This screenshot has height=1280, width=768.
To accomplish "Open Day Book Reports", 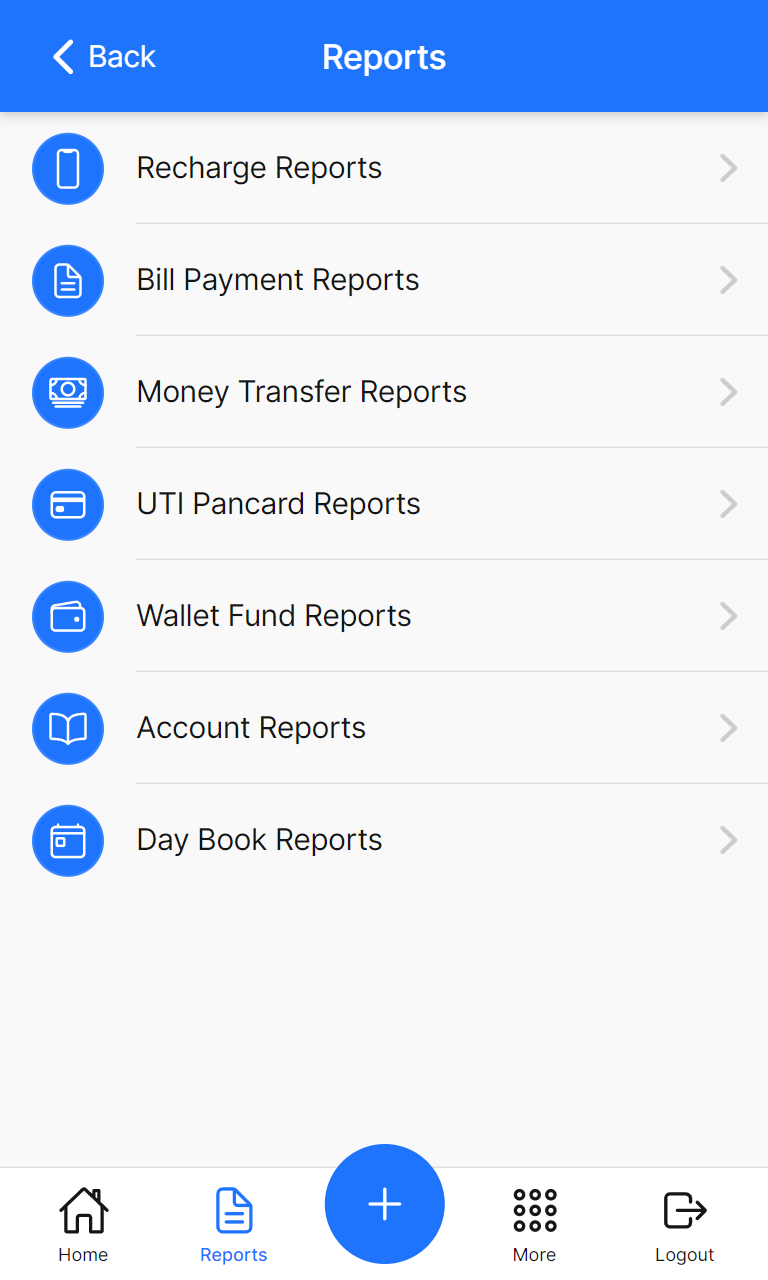I will click(x=384, y=840).
